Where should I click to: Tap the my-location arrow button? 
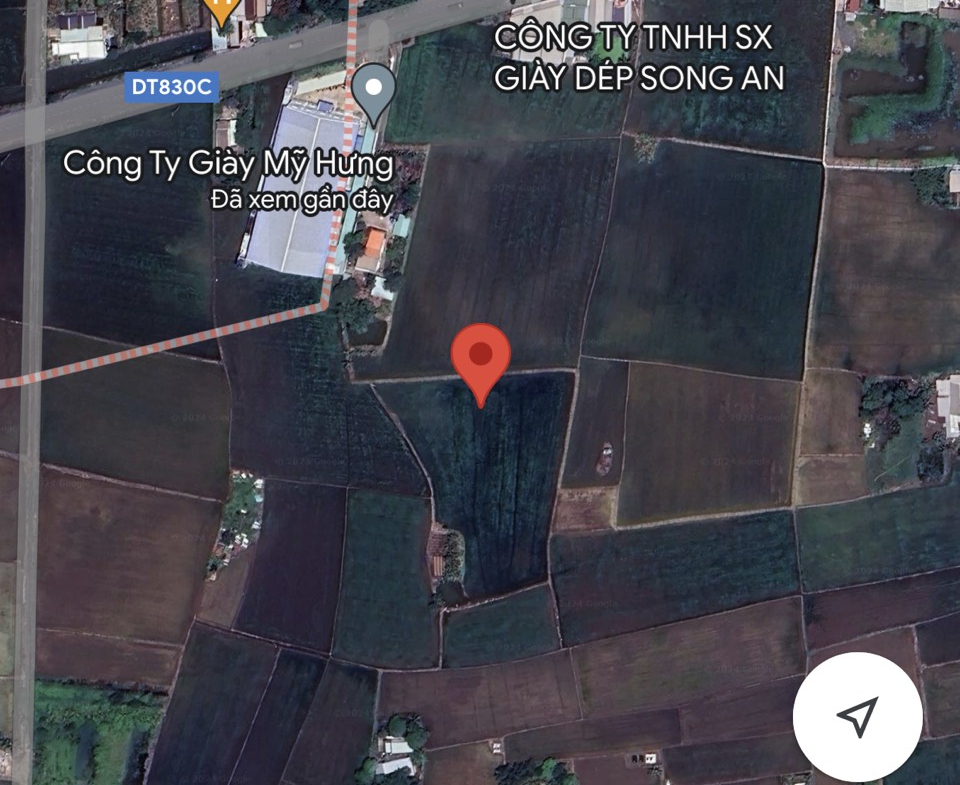click(857, 715)
